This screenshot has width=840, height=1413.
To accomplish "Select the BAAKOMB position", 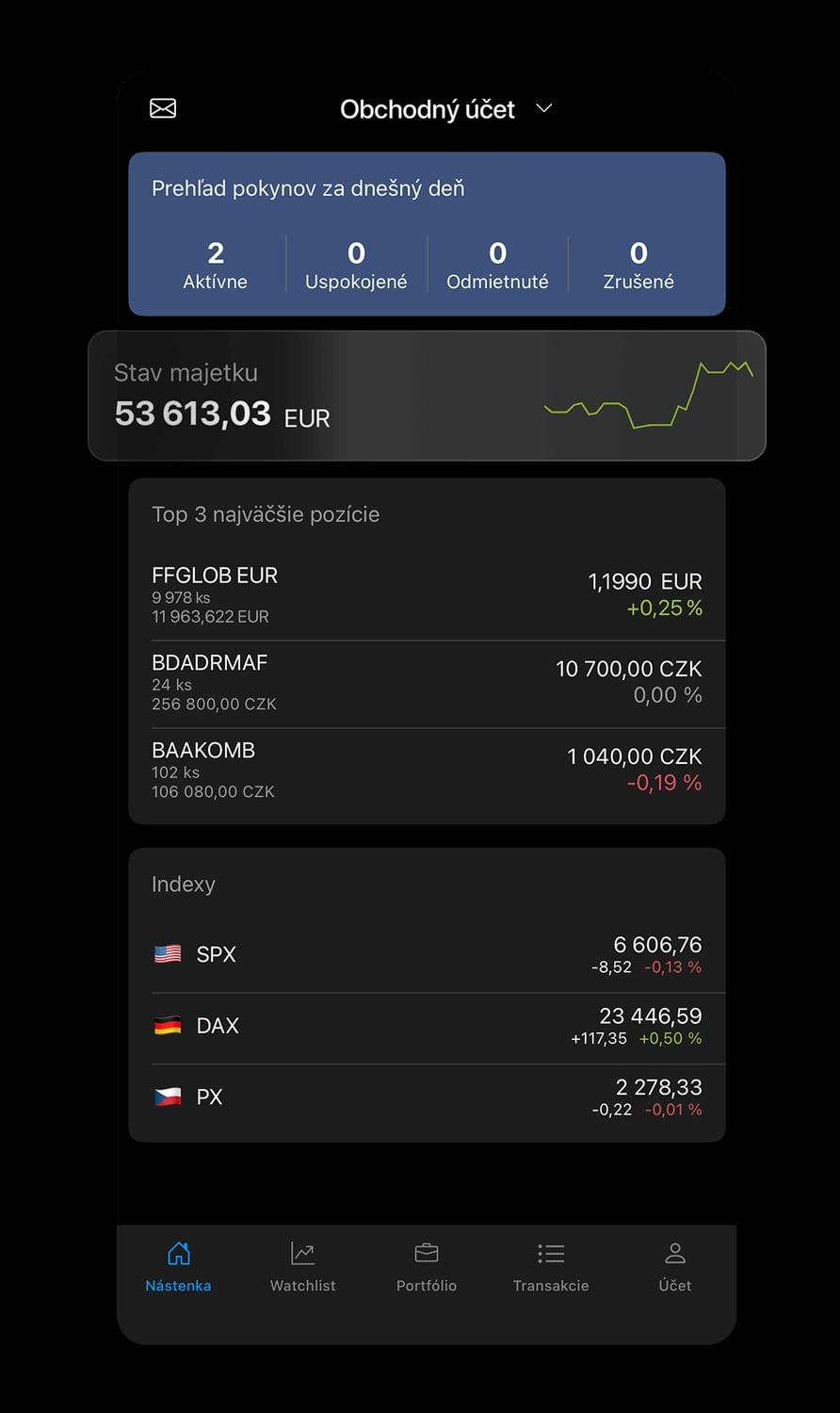I will tap(426, 768).
